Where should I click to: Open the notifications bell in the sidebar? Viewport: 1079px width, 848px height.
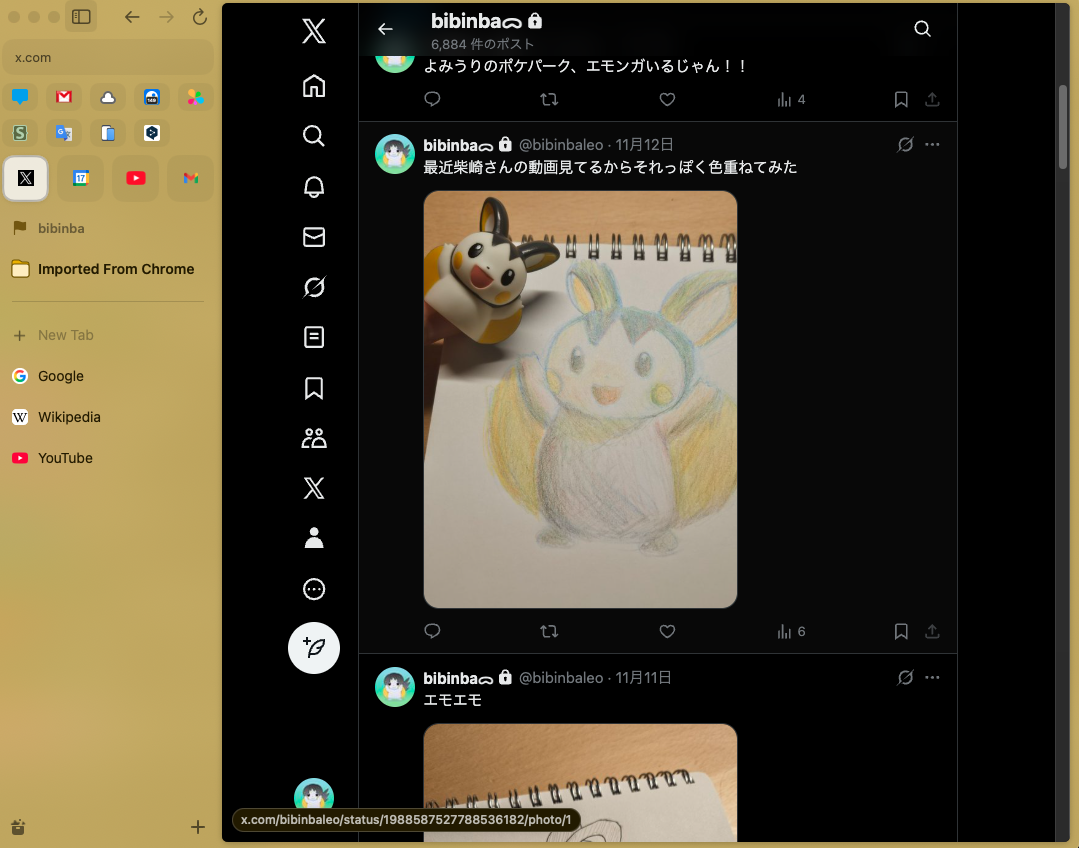click(314, 187)
